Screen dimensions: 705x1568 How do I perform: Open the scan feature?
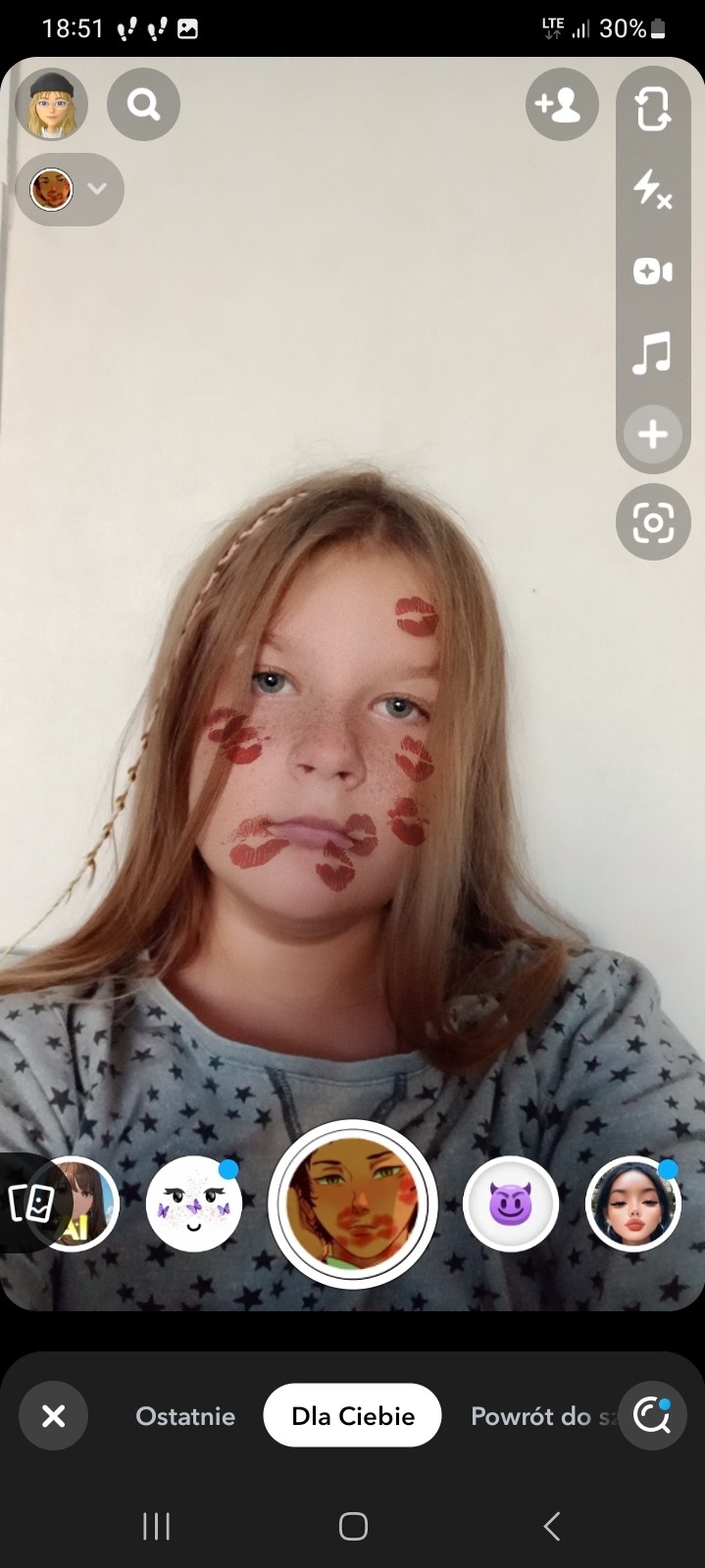click(652, 522)
